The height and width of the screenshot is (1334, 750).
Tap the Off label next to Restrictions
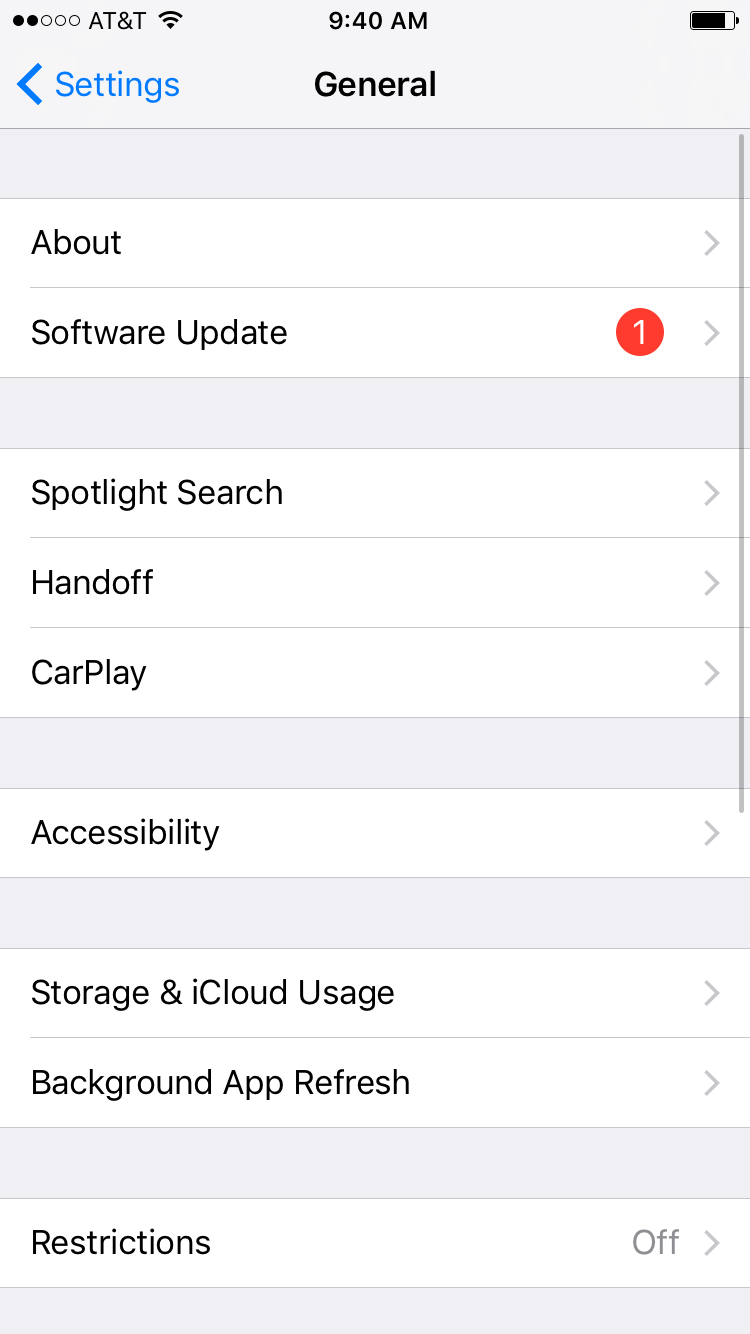[655, 1242]
